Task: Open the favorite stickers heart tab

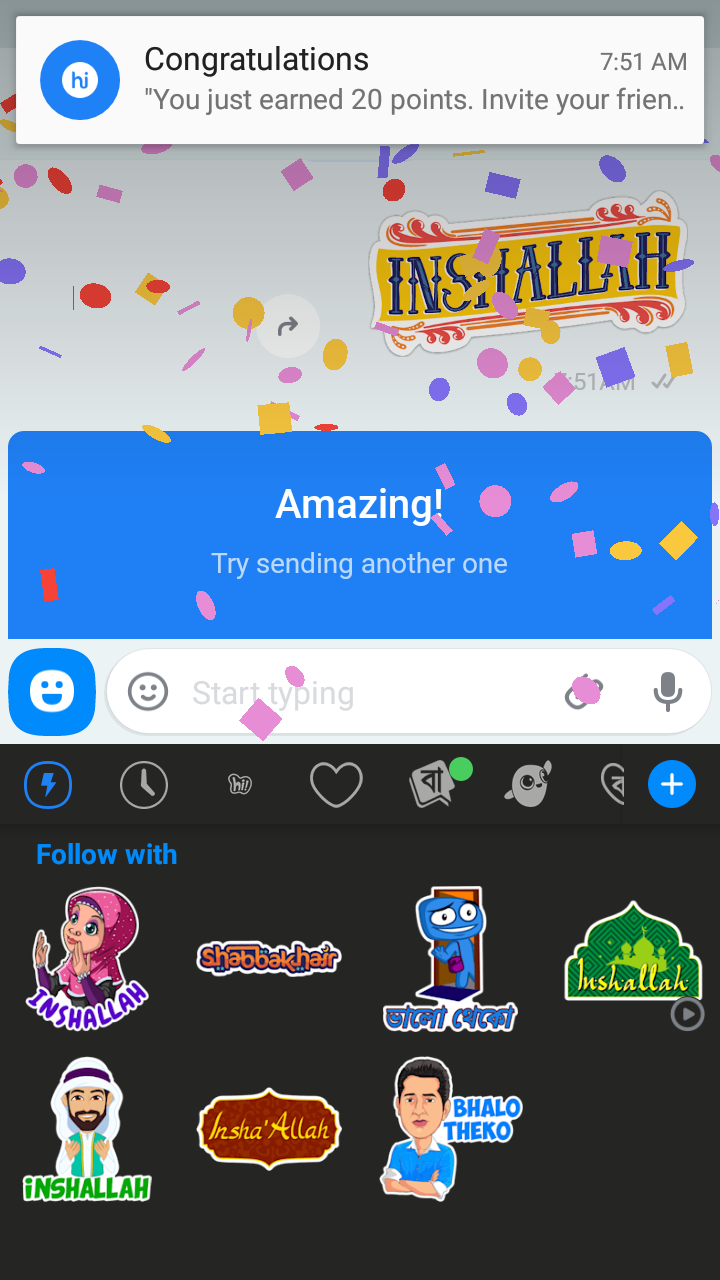Action: pyautogui.click(x=336, y=786)
